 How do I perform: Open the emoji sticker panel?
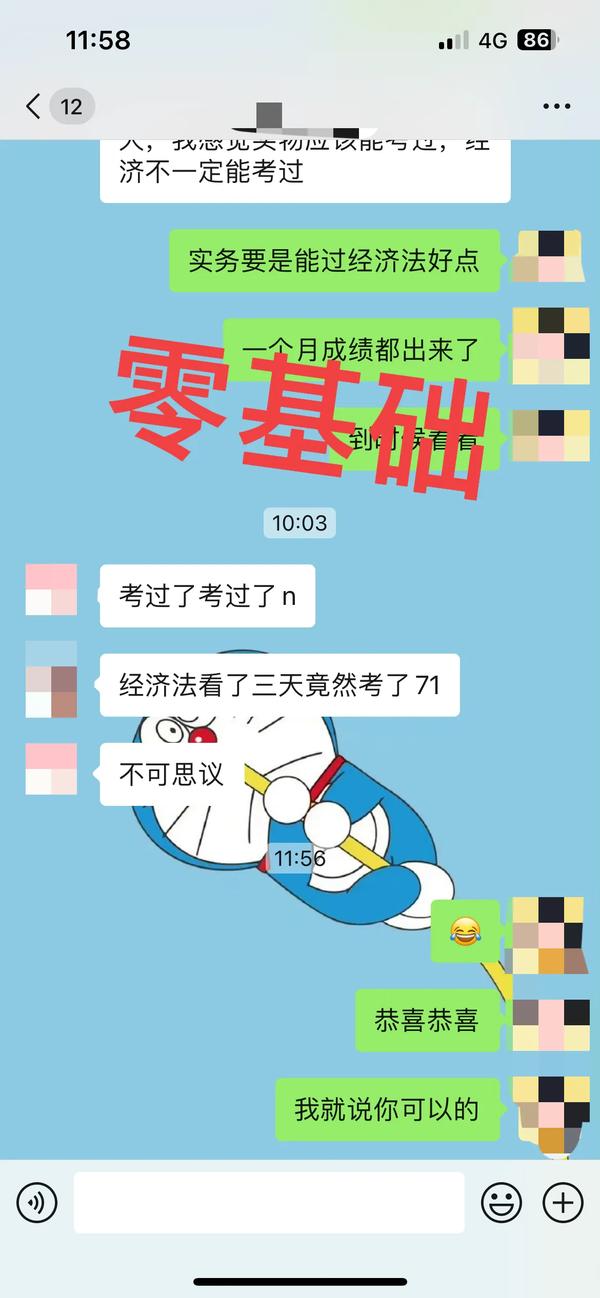click(501, 1202)
